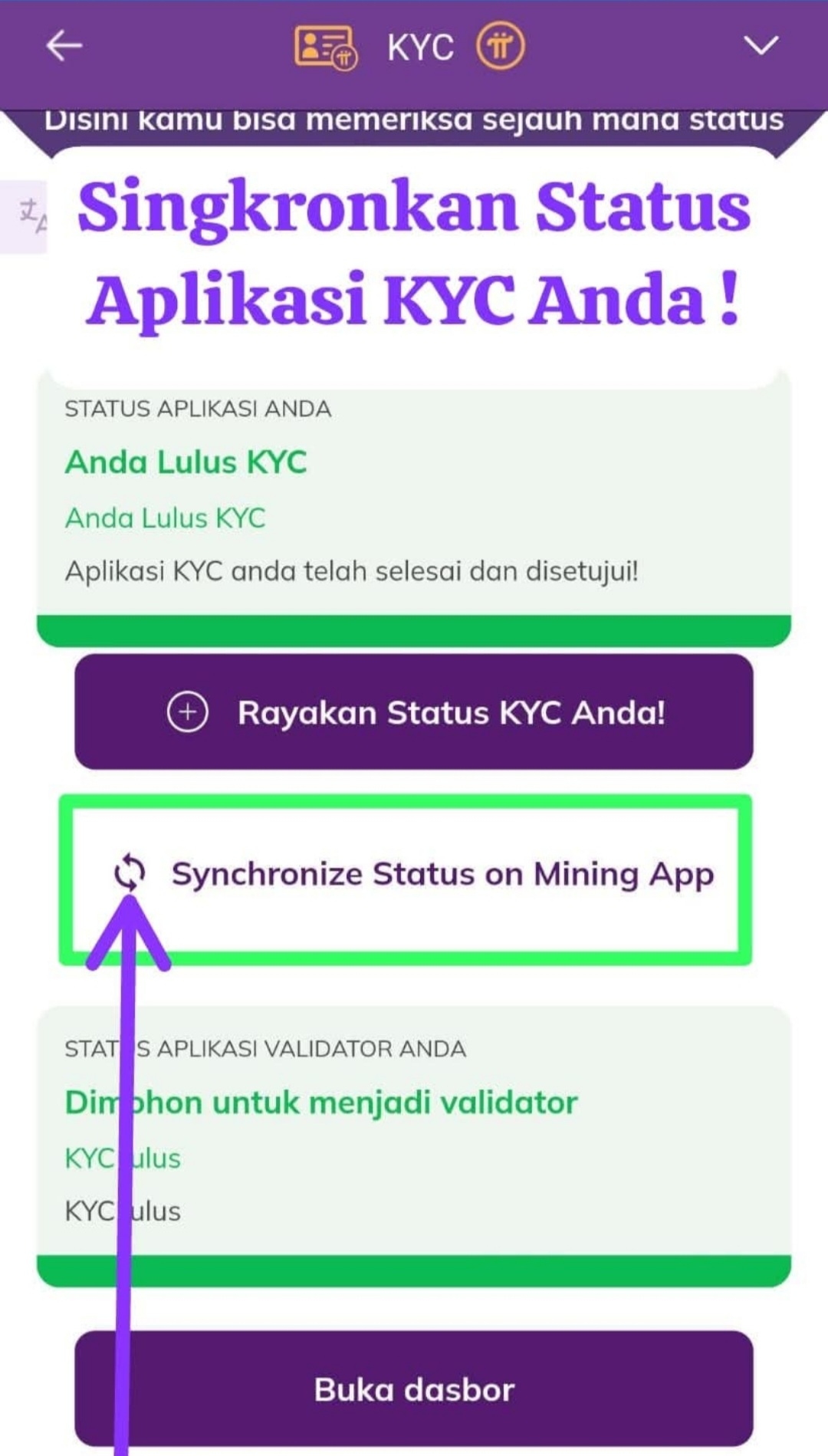Synchronize Status on Mining App

[x=414, y=874]
